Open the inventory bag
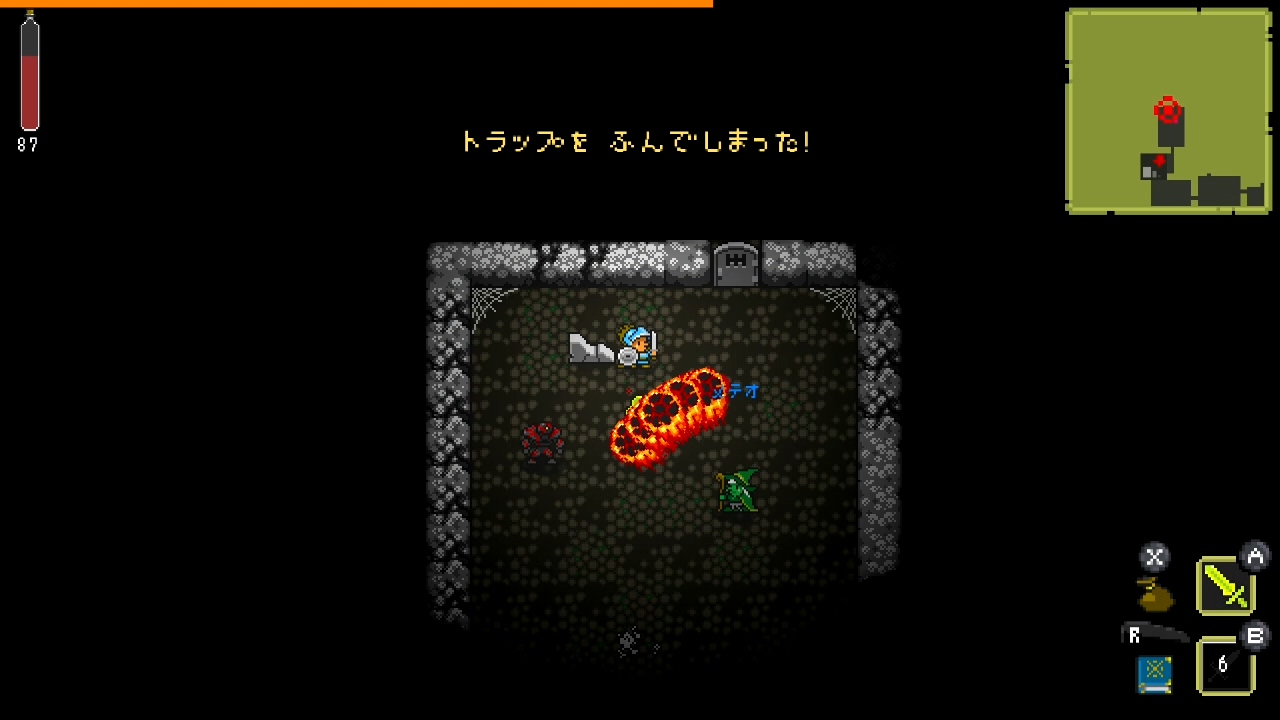Viewport: 1280px width, 720px height. point(1156,595)
